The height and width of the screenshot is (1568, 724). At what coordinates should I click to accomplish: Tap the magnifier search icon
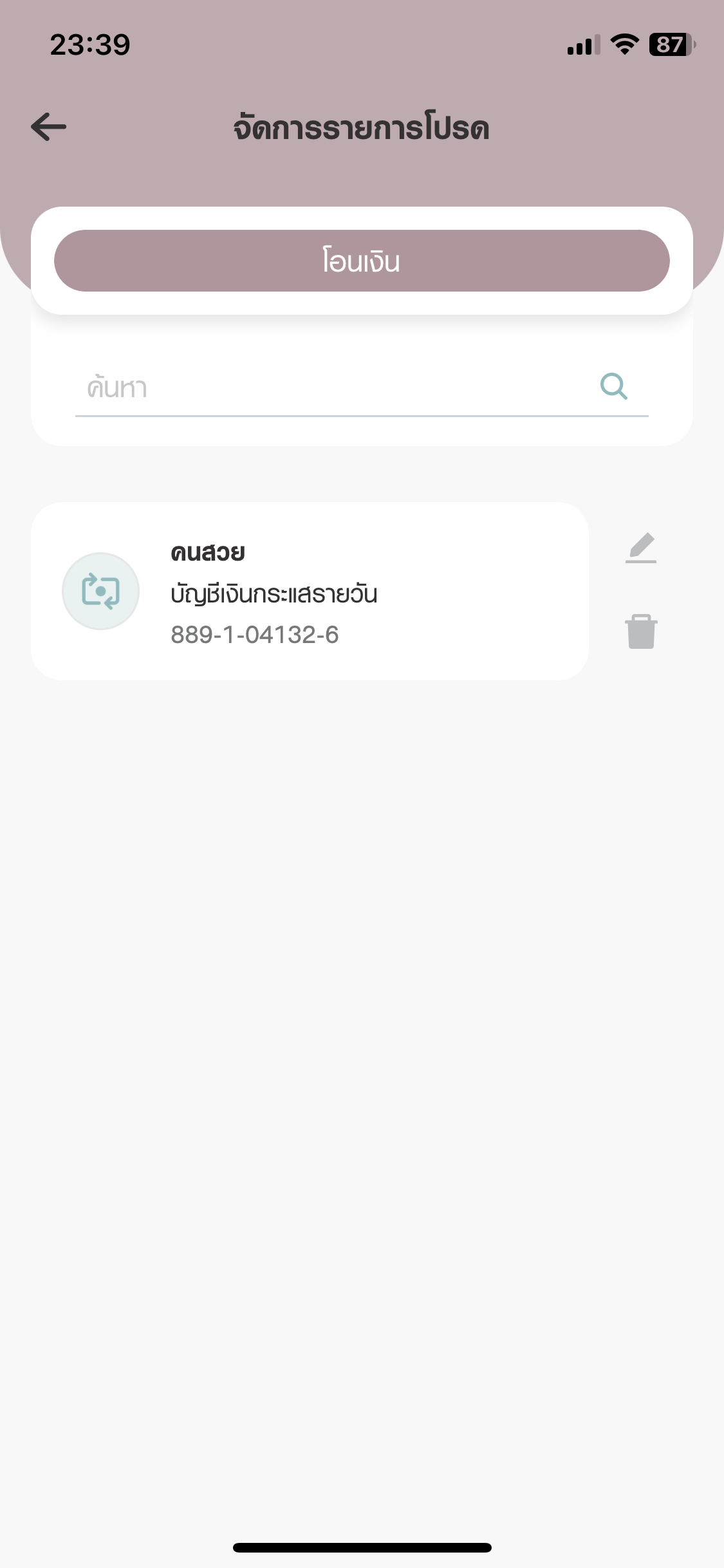613,387
